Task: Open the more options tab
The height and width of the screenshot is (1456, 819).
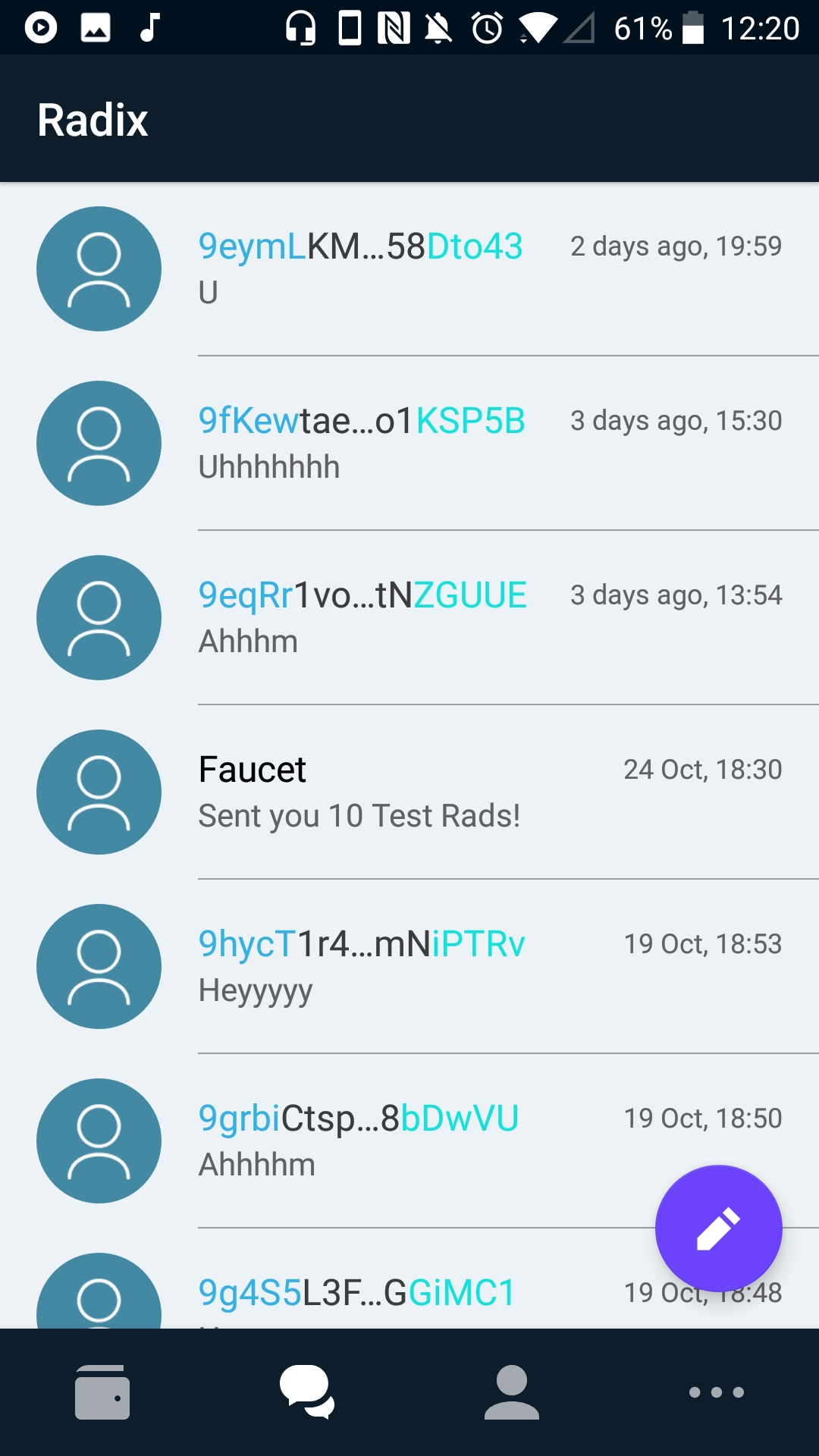Action: pyautogui.click(x=717, y=1392)
